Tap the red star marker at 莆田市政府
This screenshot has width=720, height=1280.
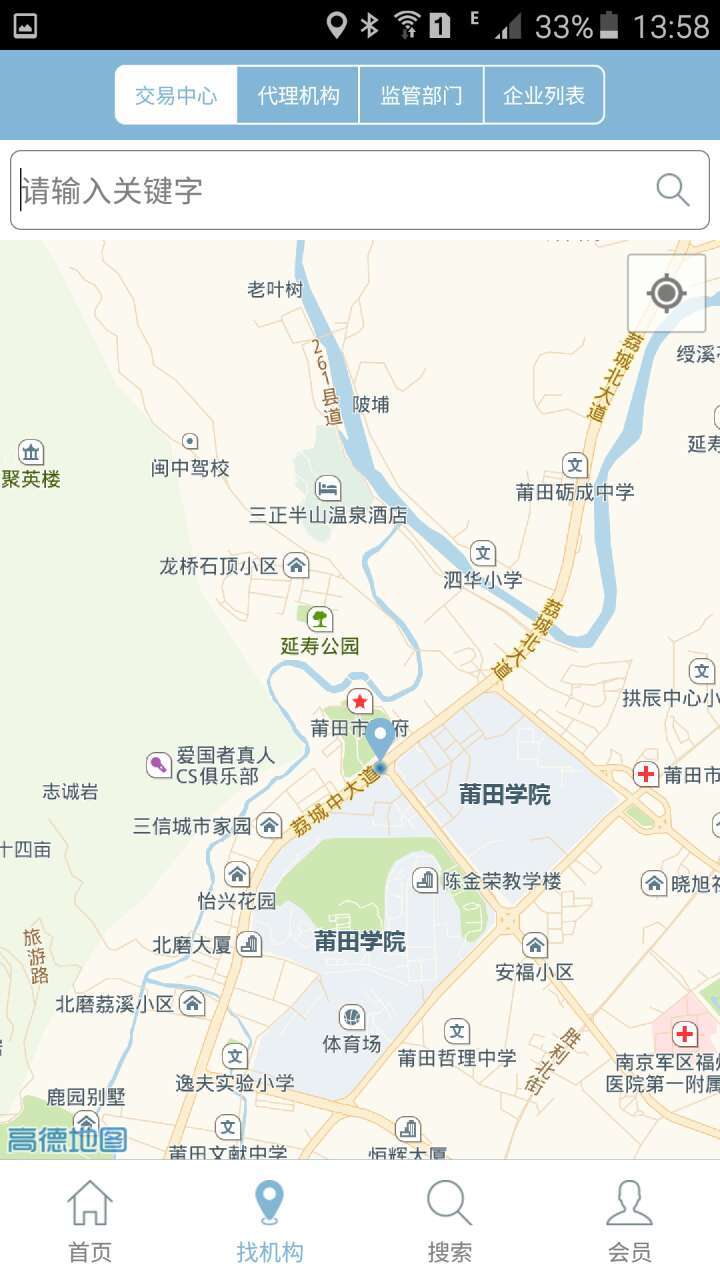click(x=358, y=702)
